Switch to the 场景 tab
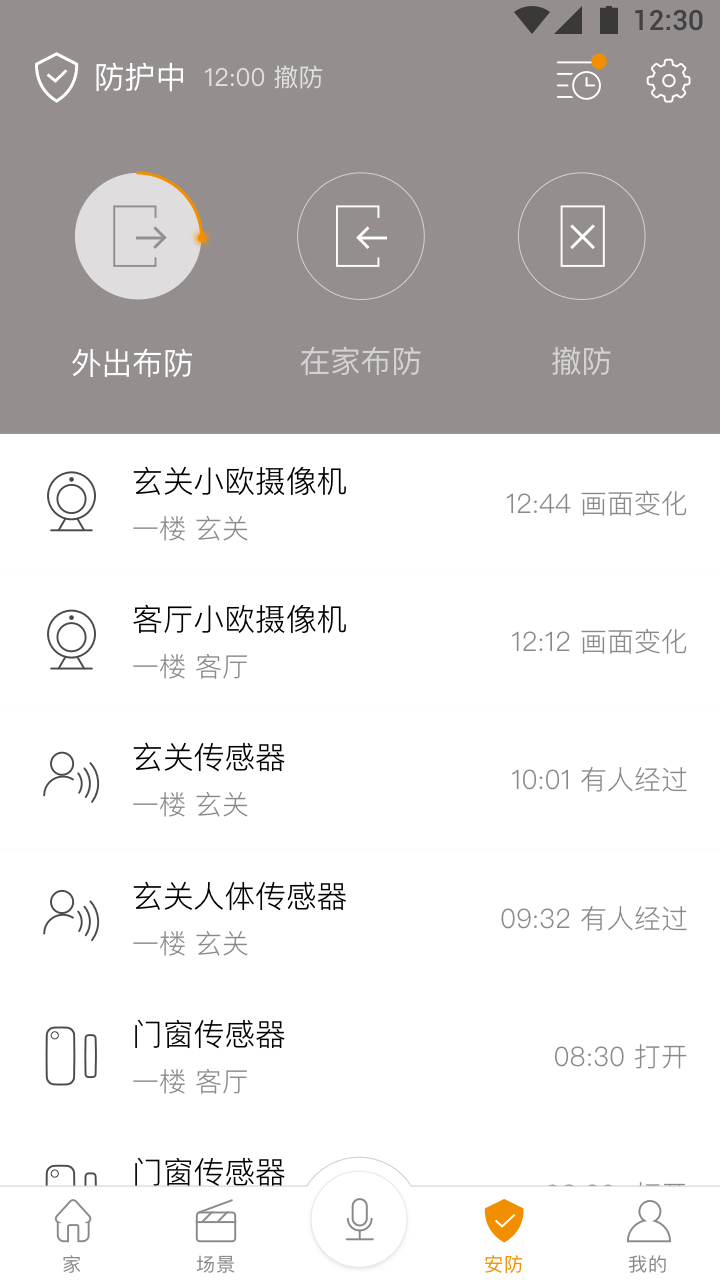Screen dimensions: 720x1280 pos(215,1235)
